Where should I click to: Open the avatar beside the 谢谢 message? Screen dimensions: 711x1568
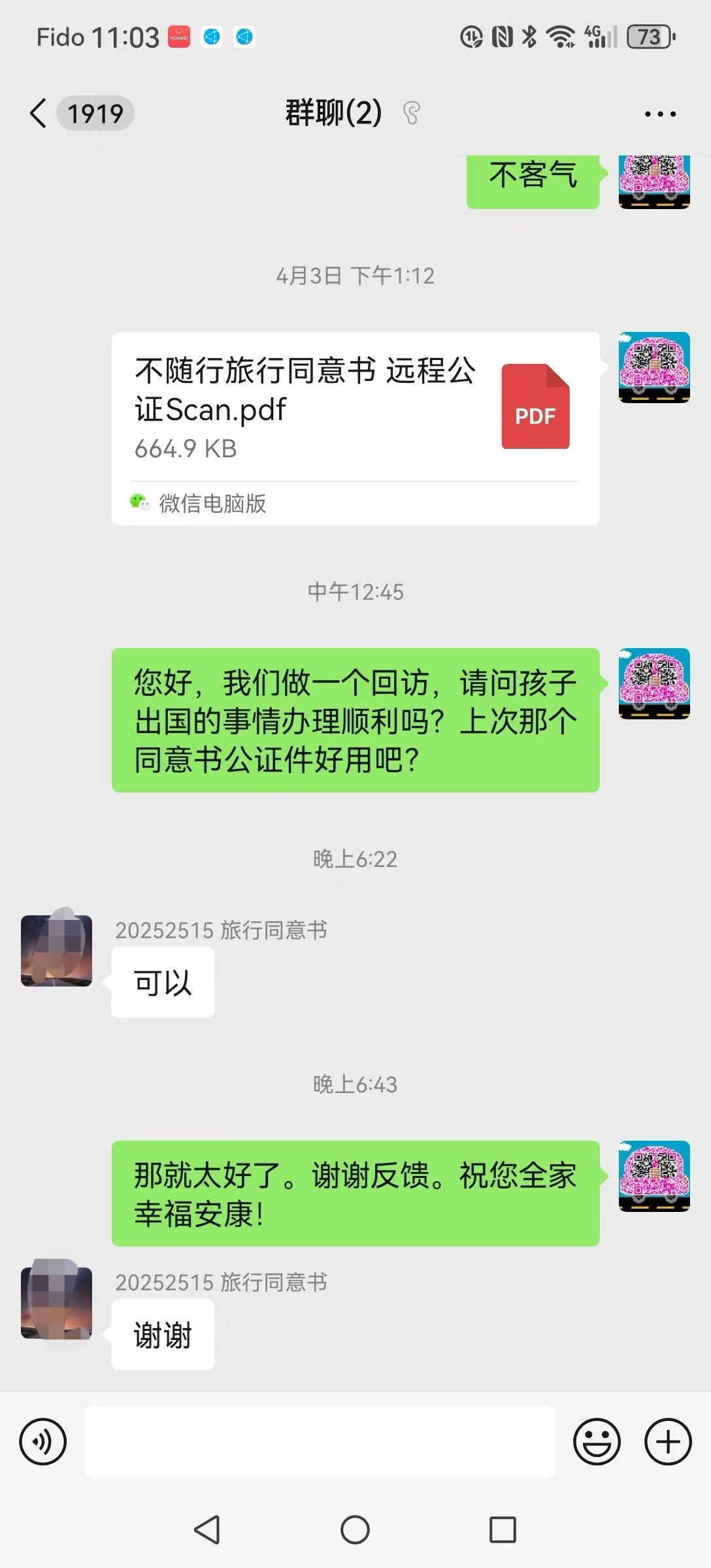pyautogui.click(x=57, y=1303)
